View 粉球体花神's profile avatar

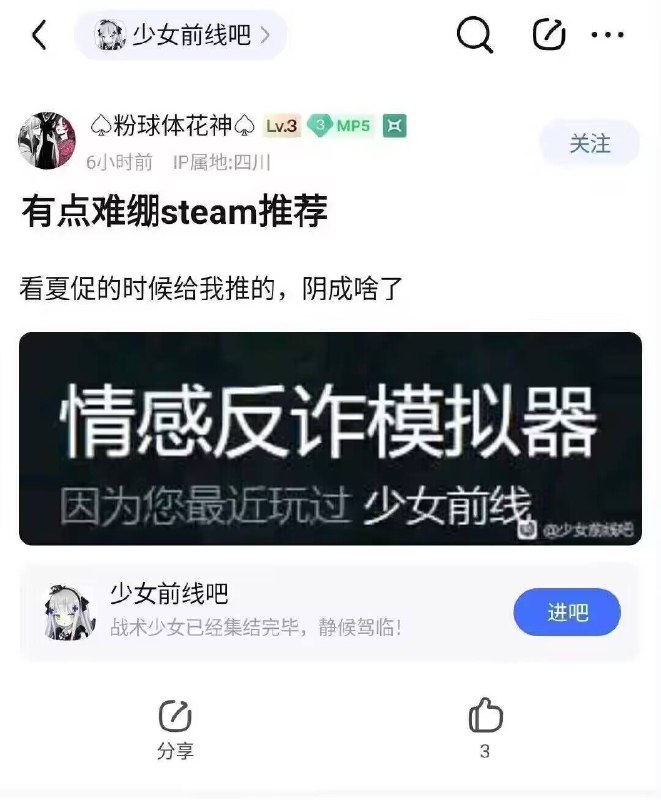click(47, 140)
